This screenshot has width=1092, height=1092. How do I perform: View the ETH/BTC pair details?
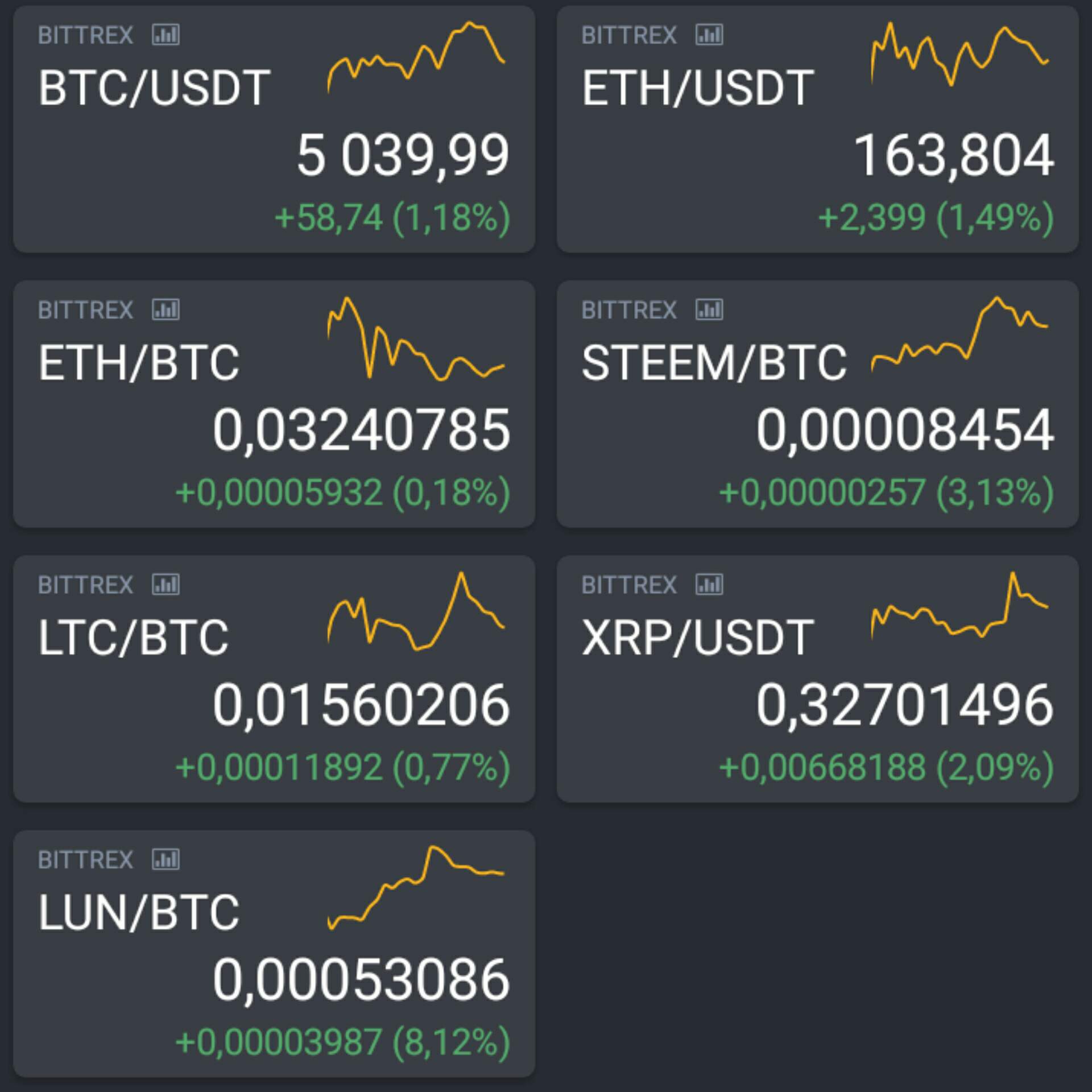[274, 404]
